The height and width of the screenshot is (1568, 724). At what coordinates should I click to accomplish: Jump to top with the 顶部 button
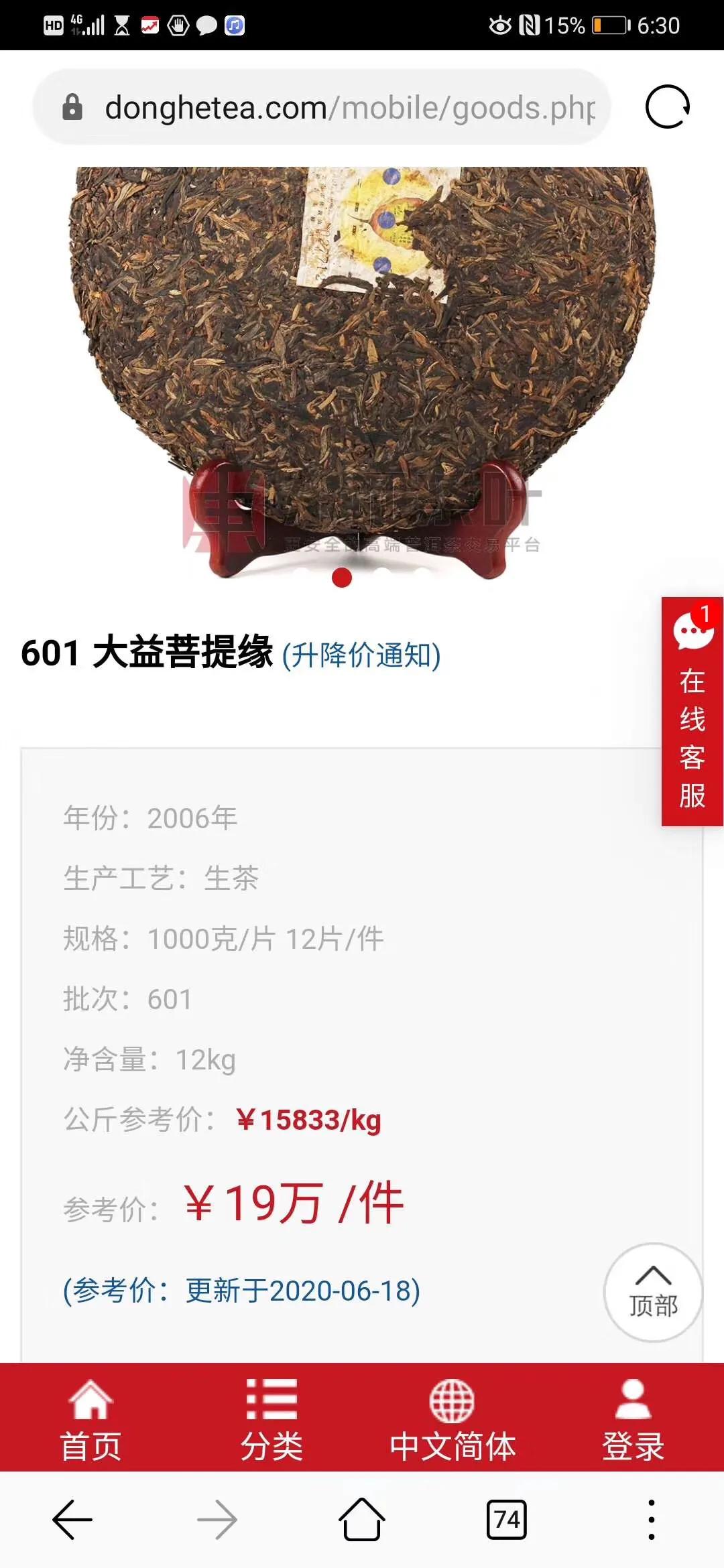click(x=653, y=1293)
